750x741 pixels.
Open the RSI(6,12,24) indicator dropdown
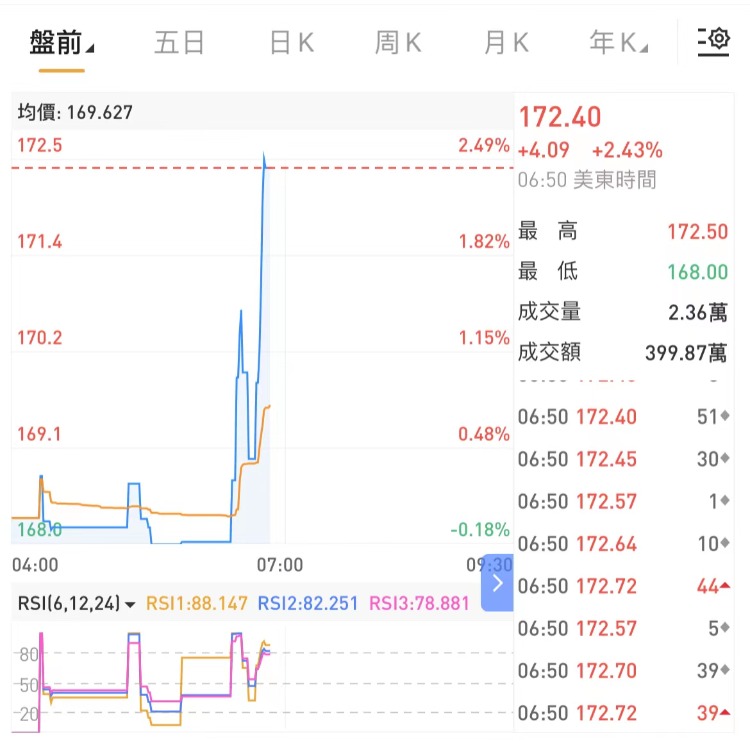pos(76,603)
